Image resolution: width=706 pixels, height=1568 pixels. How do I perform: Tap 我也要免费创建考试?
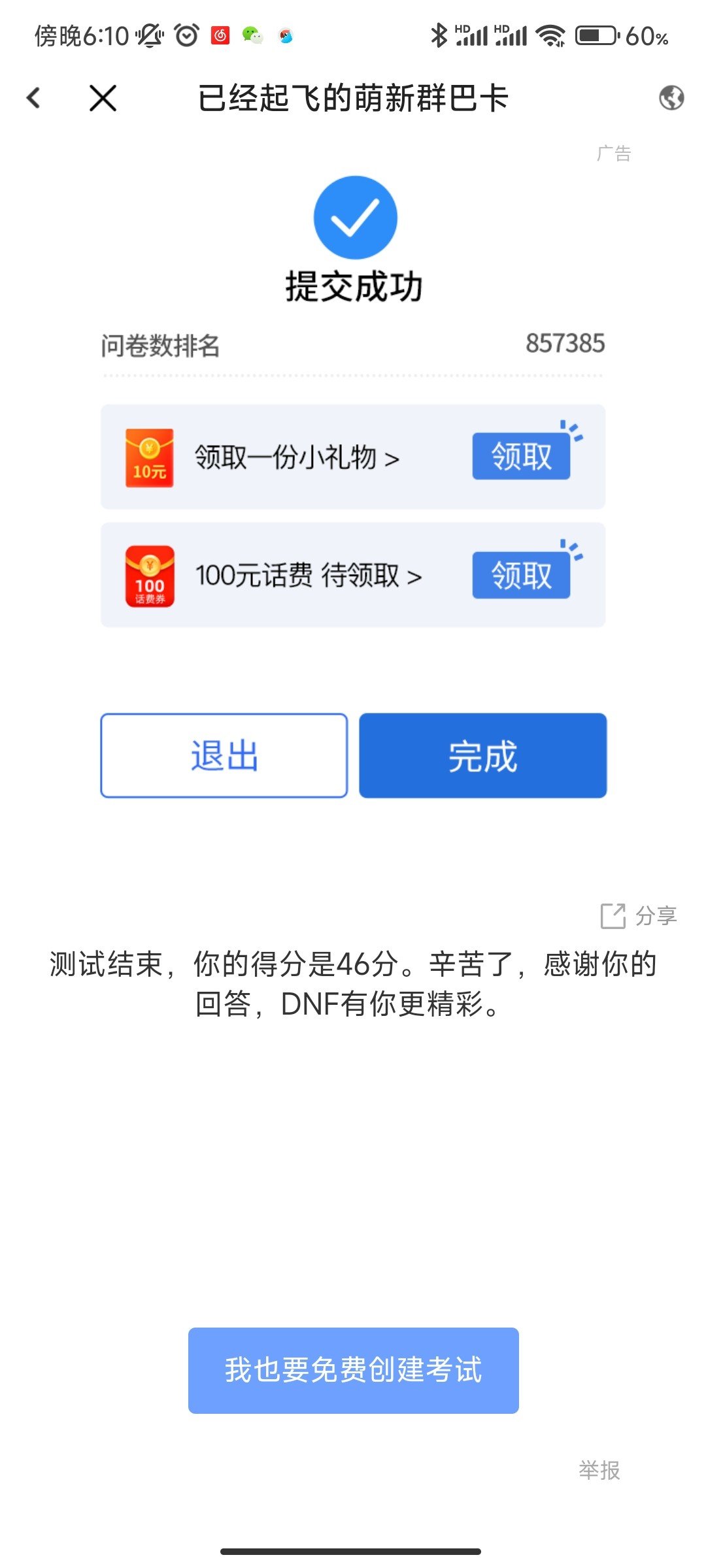(354, 1371)
